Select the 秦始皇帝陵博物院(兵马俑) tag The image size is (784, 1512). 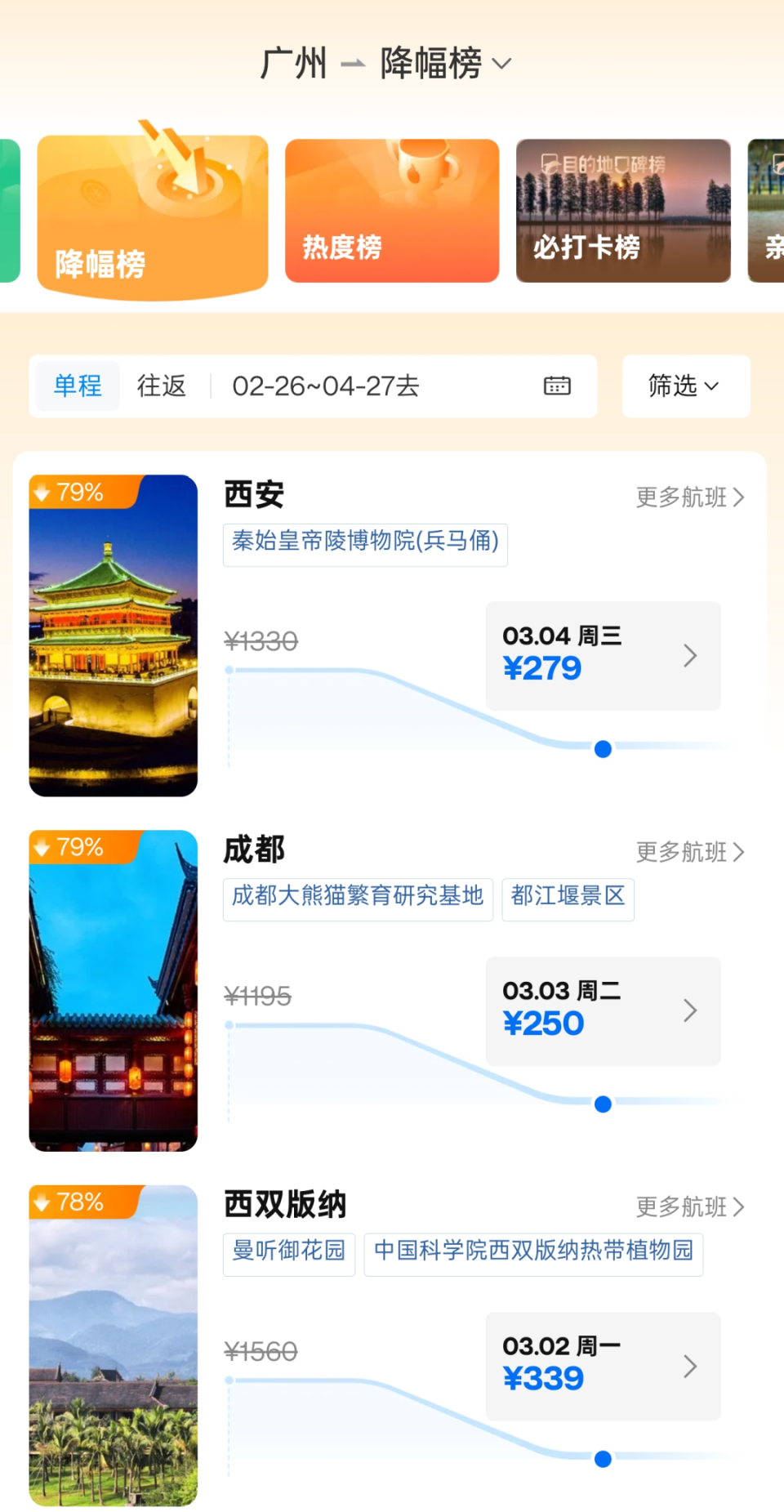pyautogui.click(x=364, y=544)
